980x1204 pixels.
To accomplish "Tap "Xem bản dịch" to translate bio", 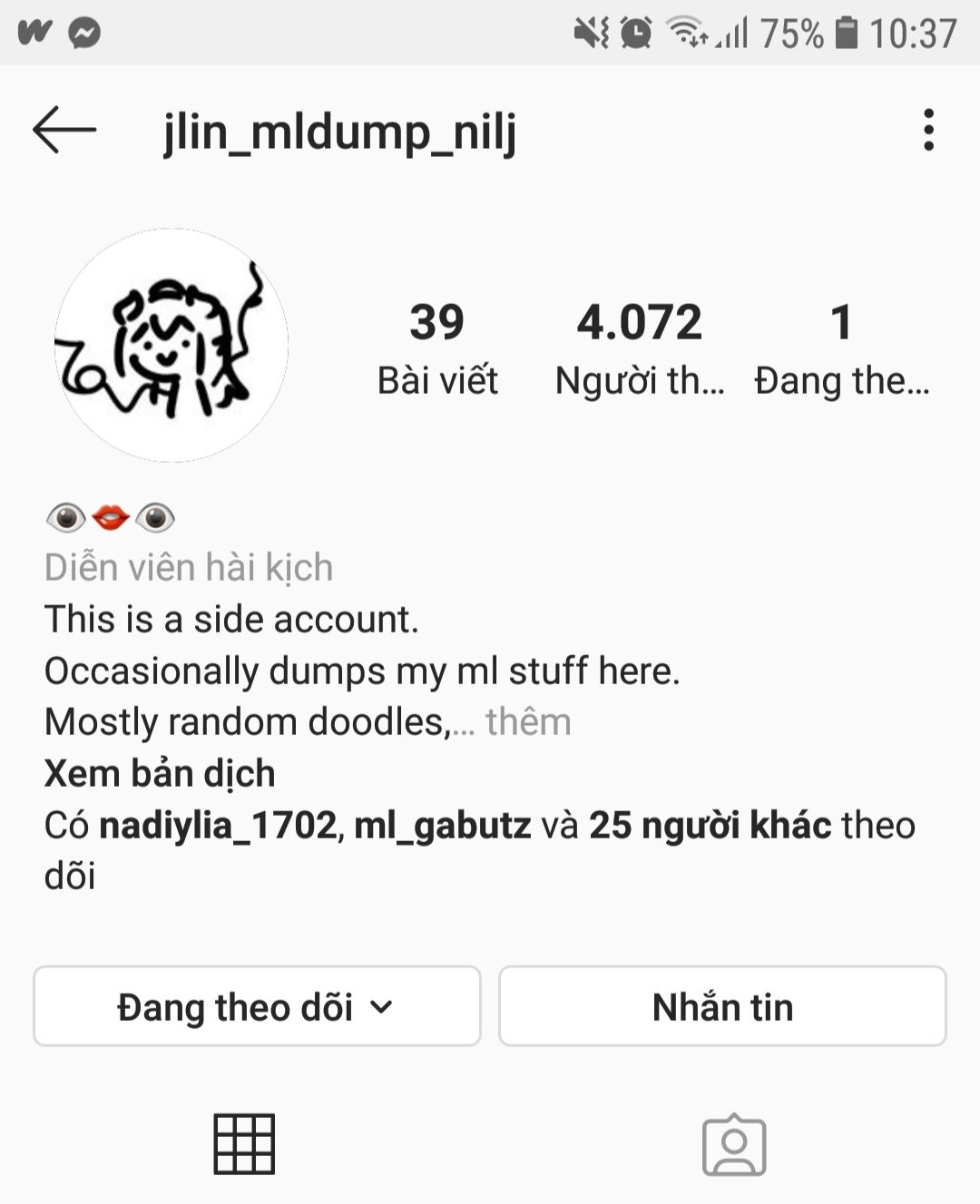I will point(160,774).
